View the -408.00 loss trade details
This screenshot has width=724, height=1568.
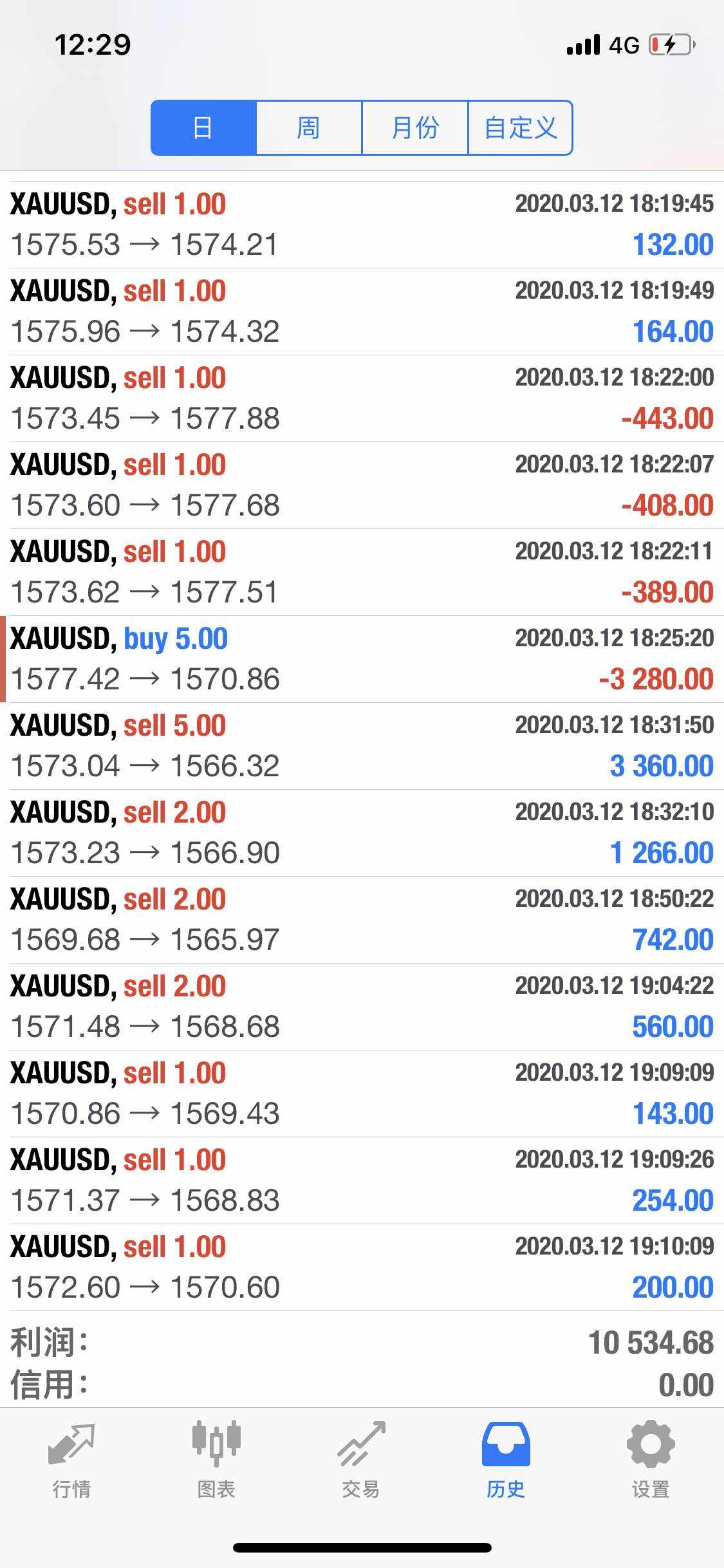[x=362, y=485]
